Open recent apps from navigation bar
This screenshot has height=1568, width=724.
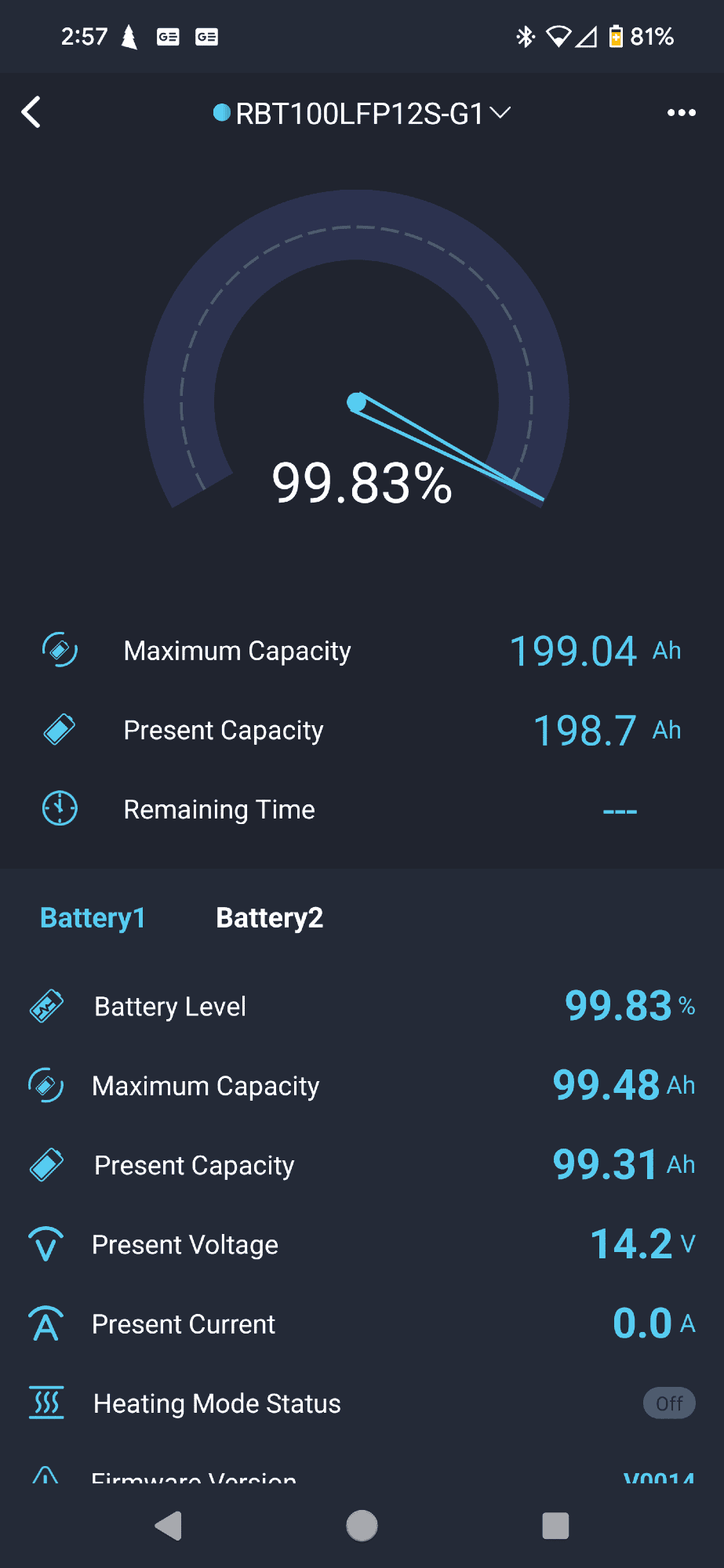pos(555,1526)
